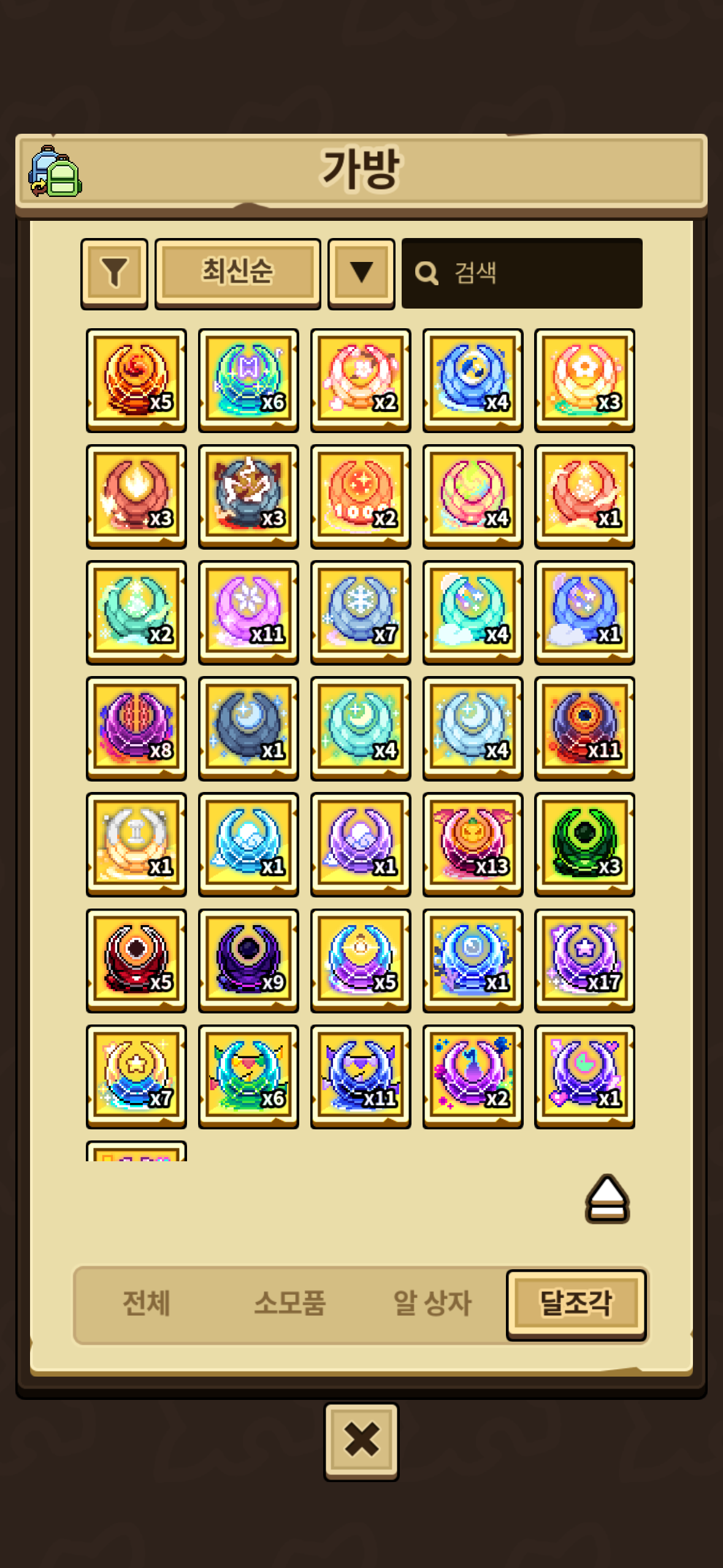Select the 달조각 tab
Image resolution: width=723 pixels, height=1568 pixels.
576,1304
